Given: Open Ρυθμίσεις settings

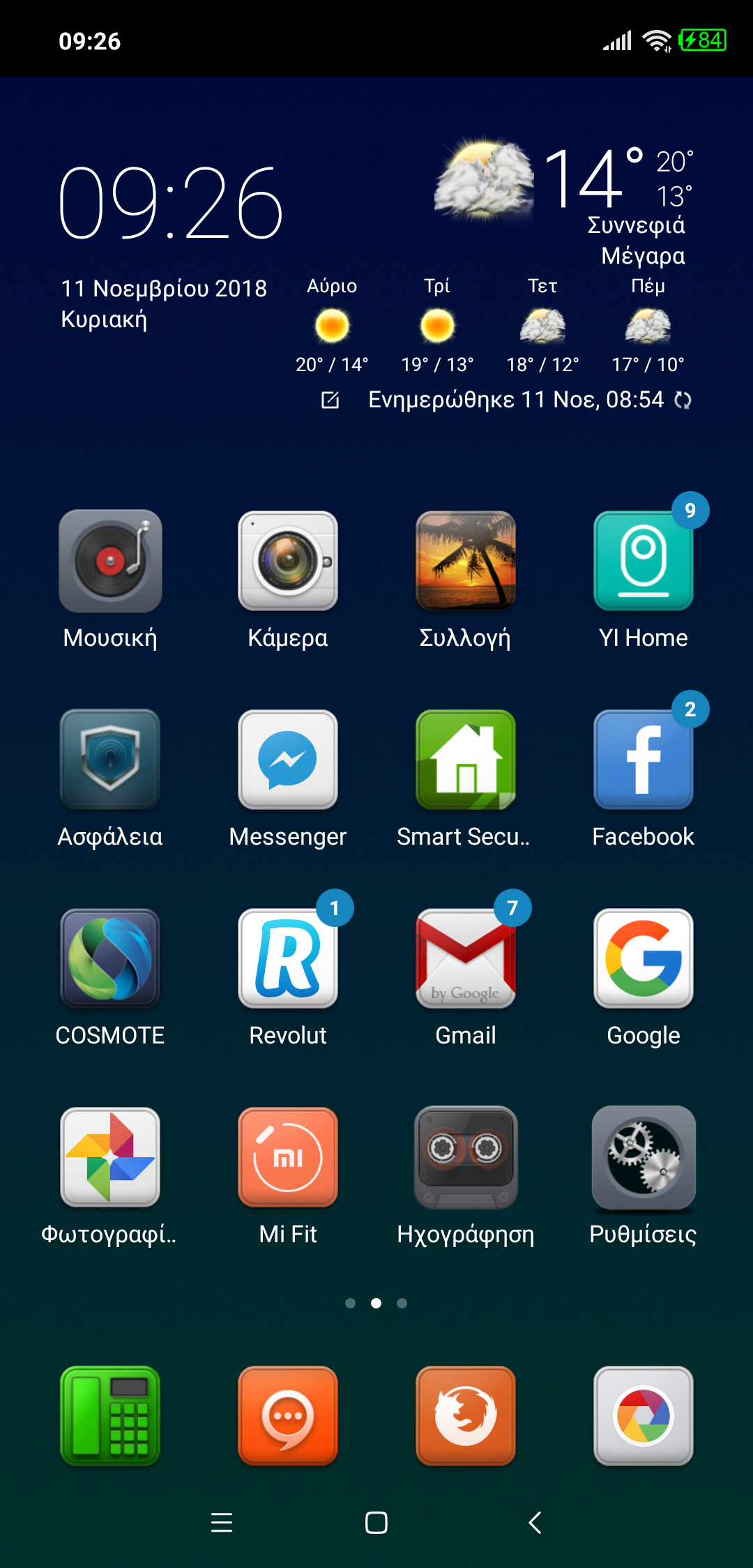Looking at the screenshot, I should pyautogui.click(x=643, y=1157).
